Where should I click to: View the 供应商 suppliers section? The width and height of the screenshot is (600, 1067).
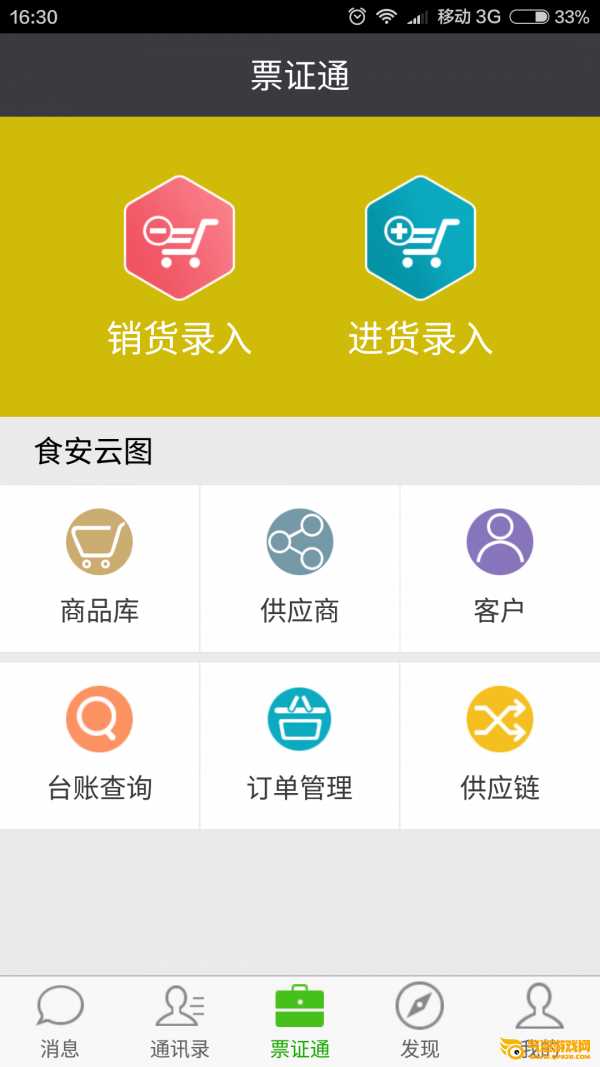[x=300, y=568]
